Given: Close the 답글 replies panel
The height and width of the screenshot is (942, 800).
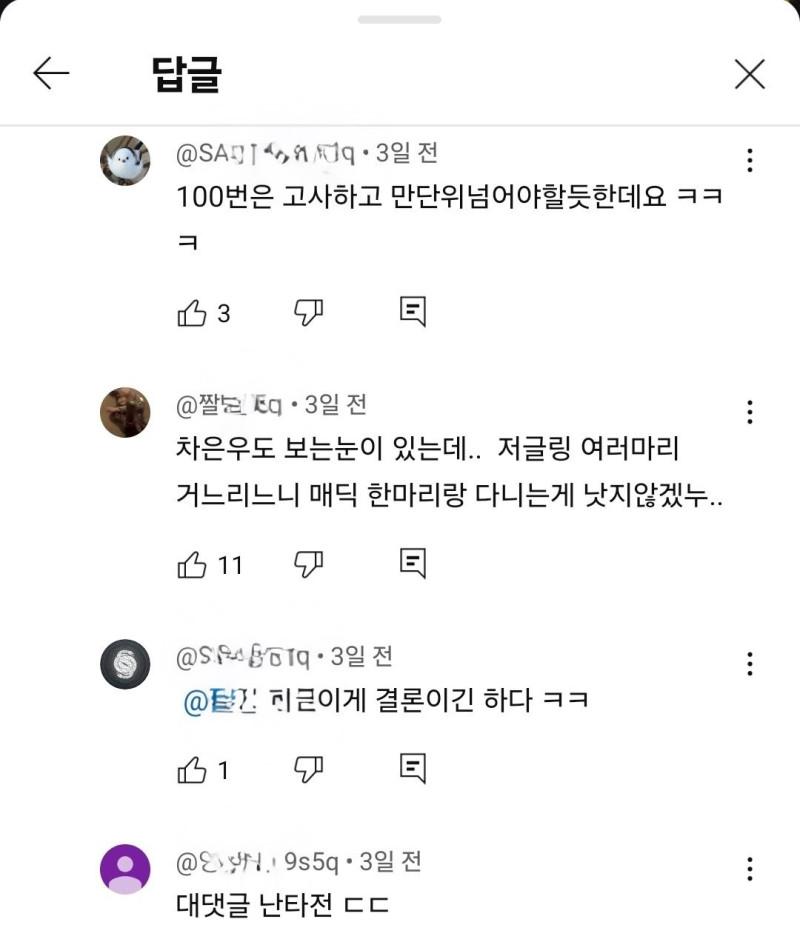Looking at the screenshot, I should 749,74.
